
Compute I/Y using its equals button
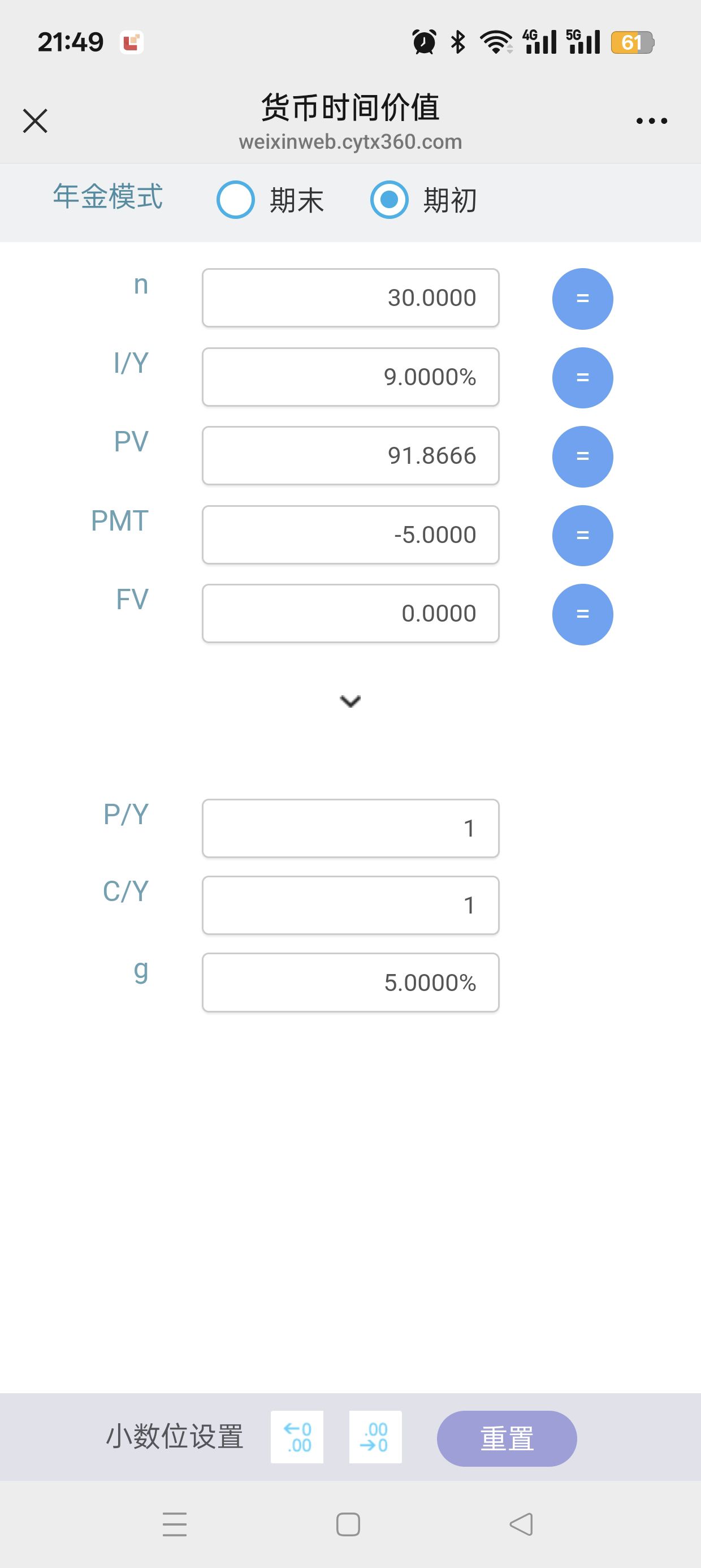point(582,378)
